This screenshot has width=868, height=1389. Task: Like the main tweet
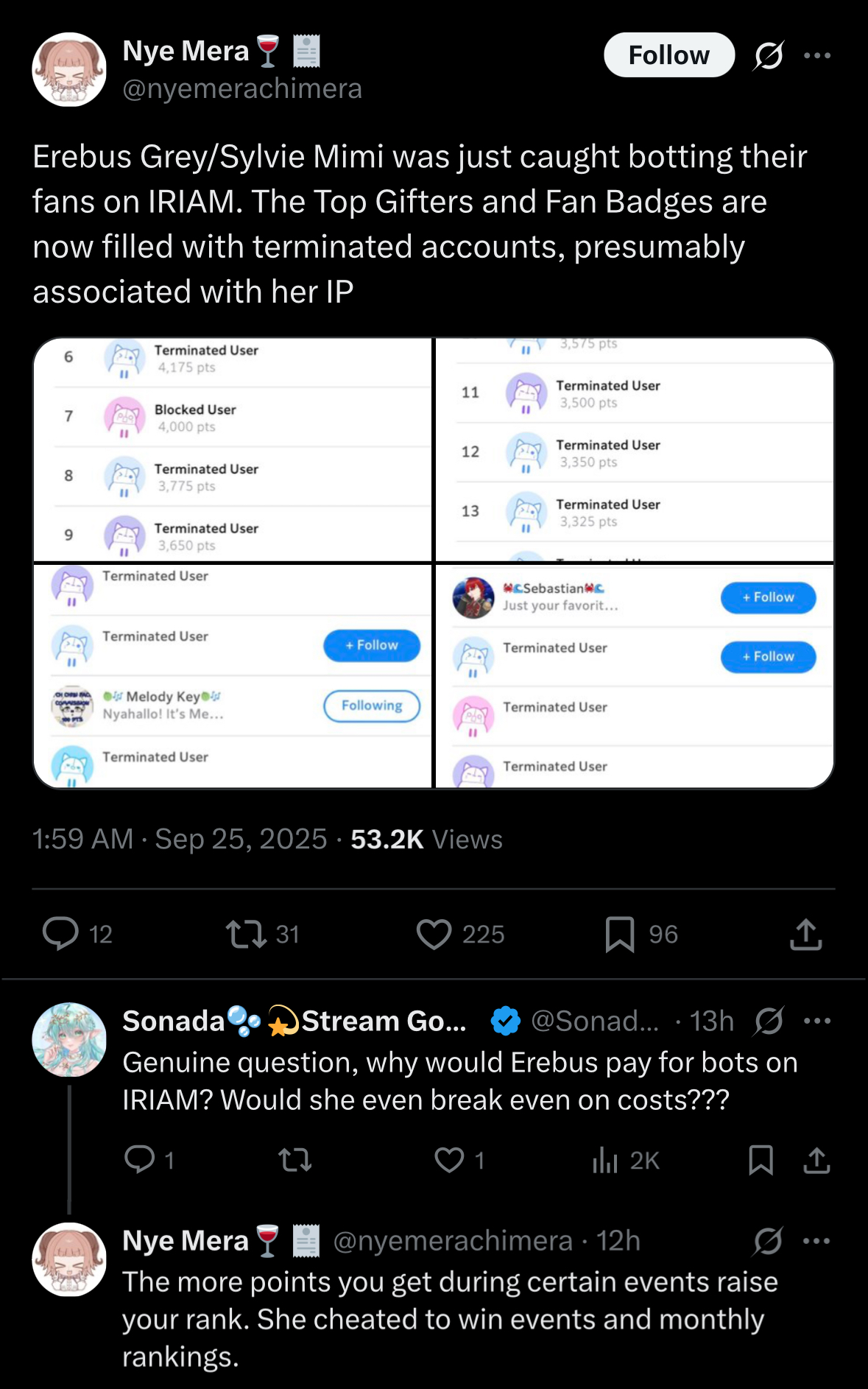(x=434, y=934)
